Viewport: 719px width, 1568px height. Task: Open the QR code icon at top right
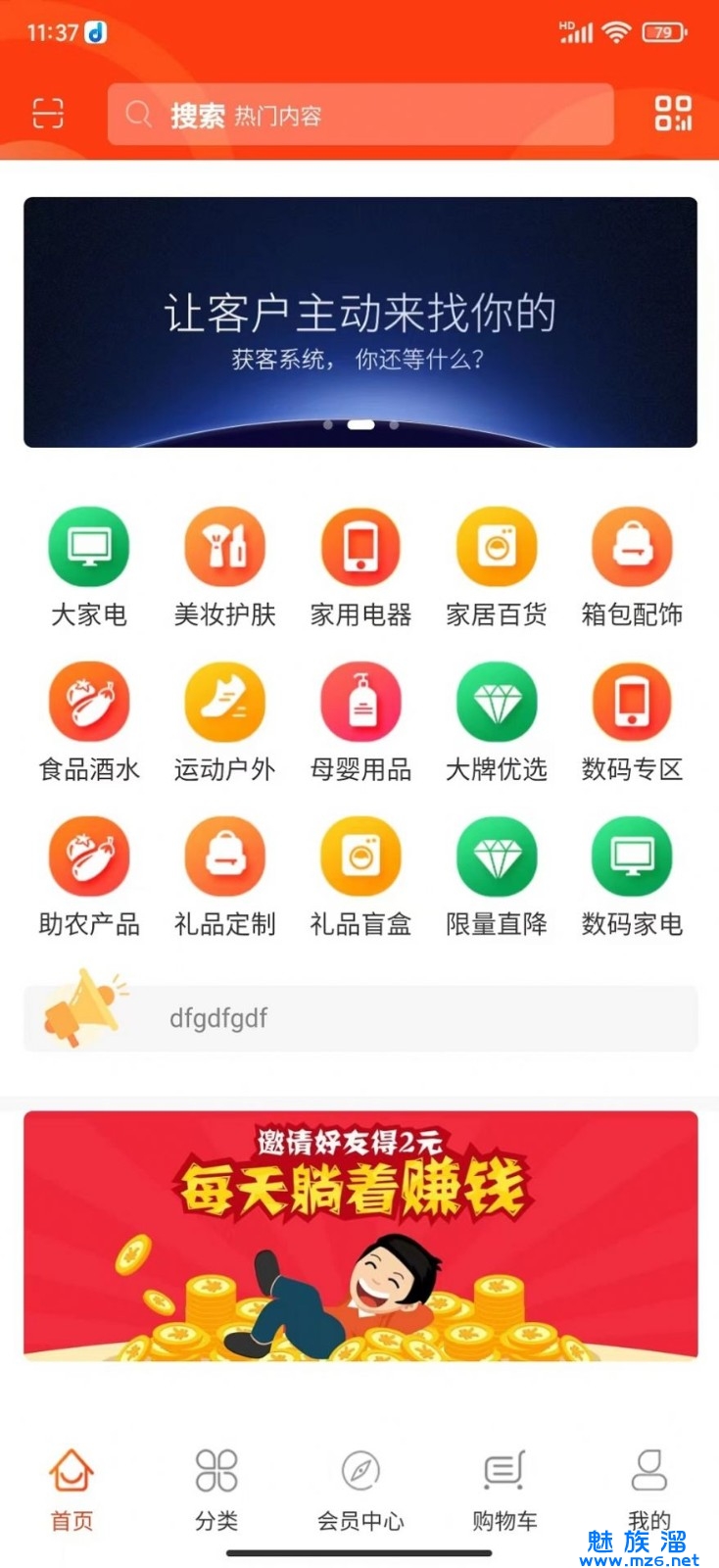click(673, 114)
